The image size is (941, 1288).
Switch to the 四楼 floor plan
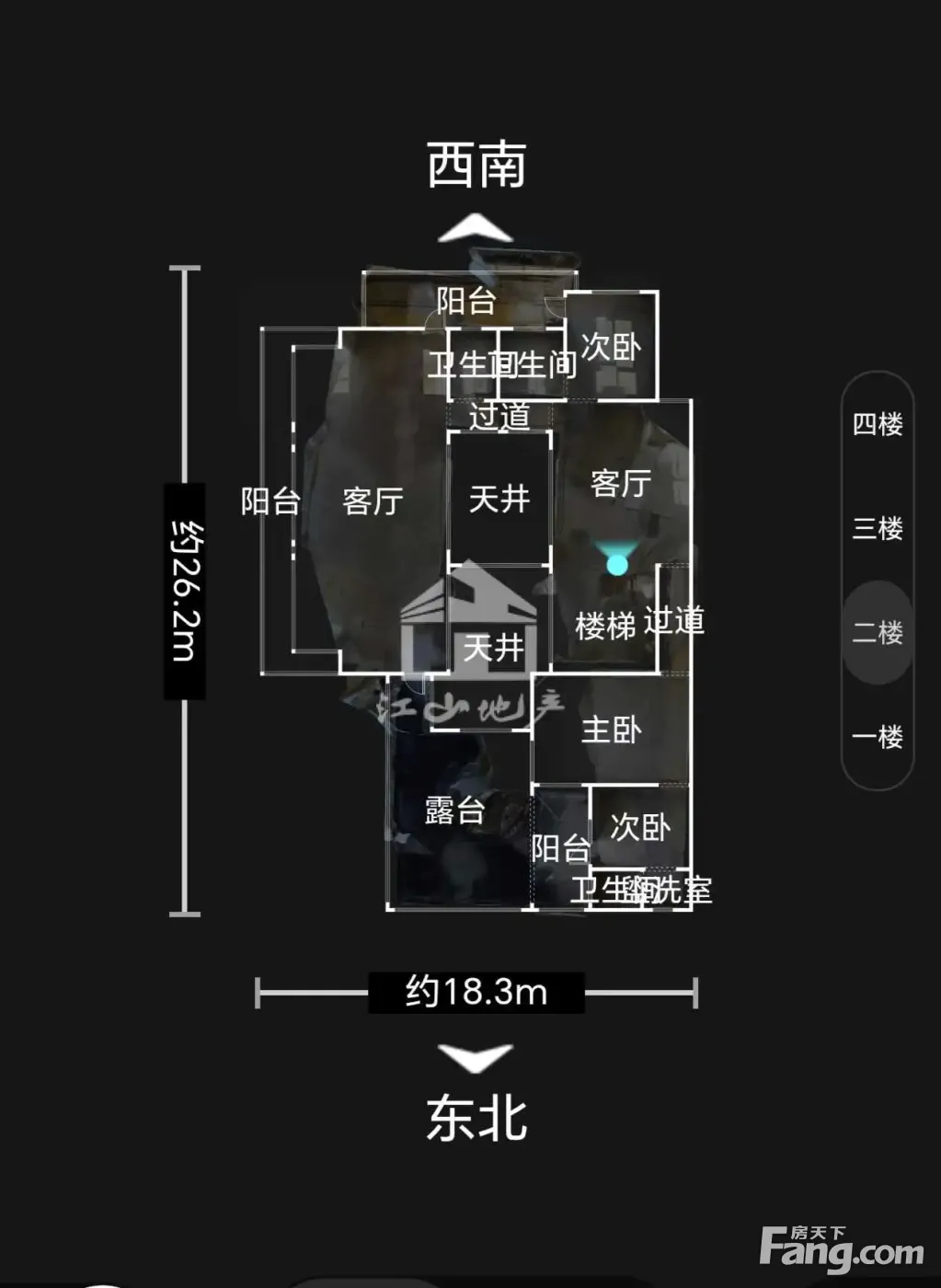[878, 424]
